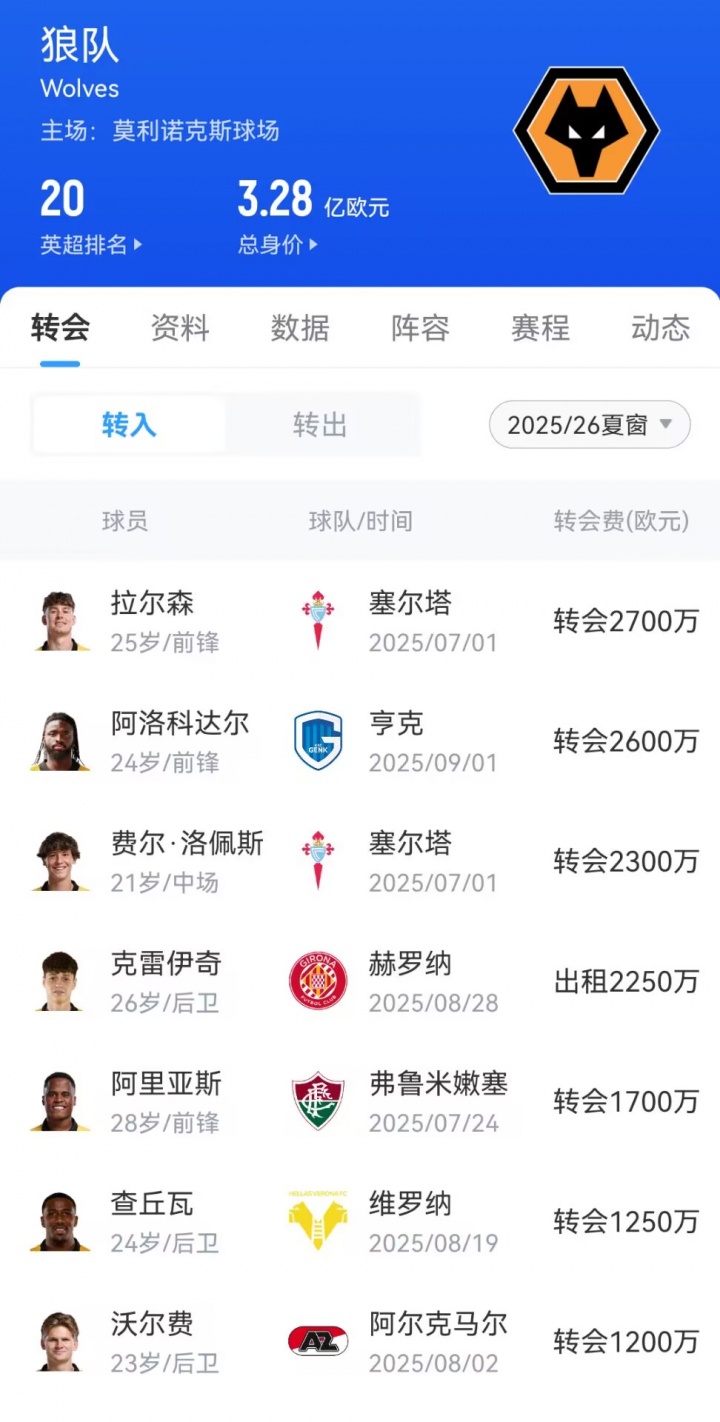This screenshot has height=1422, width=720.
Task: Switch to the 动态 tab
Action: pyautogui.click(x=660, y=328)
